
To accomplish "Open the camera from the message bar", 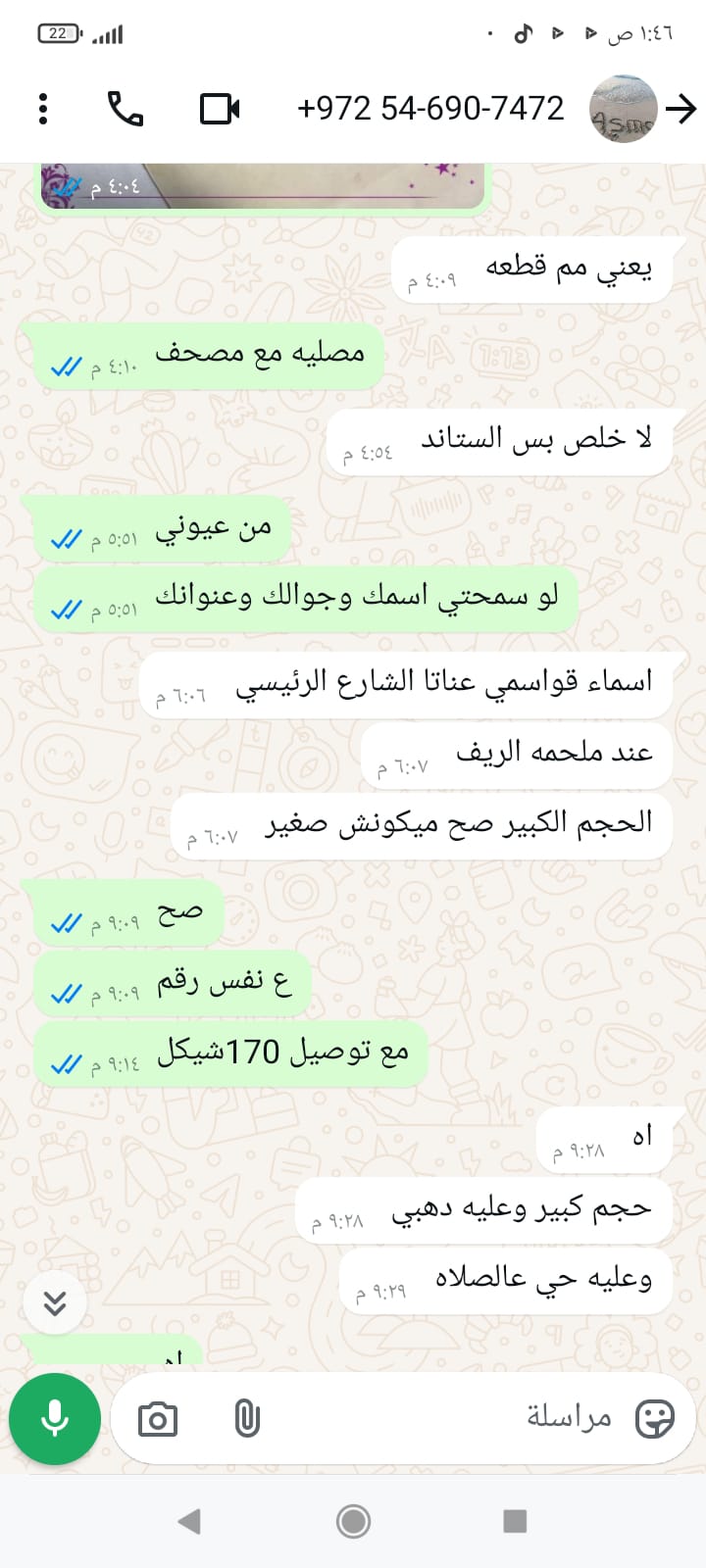I will (157, 1419).
